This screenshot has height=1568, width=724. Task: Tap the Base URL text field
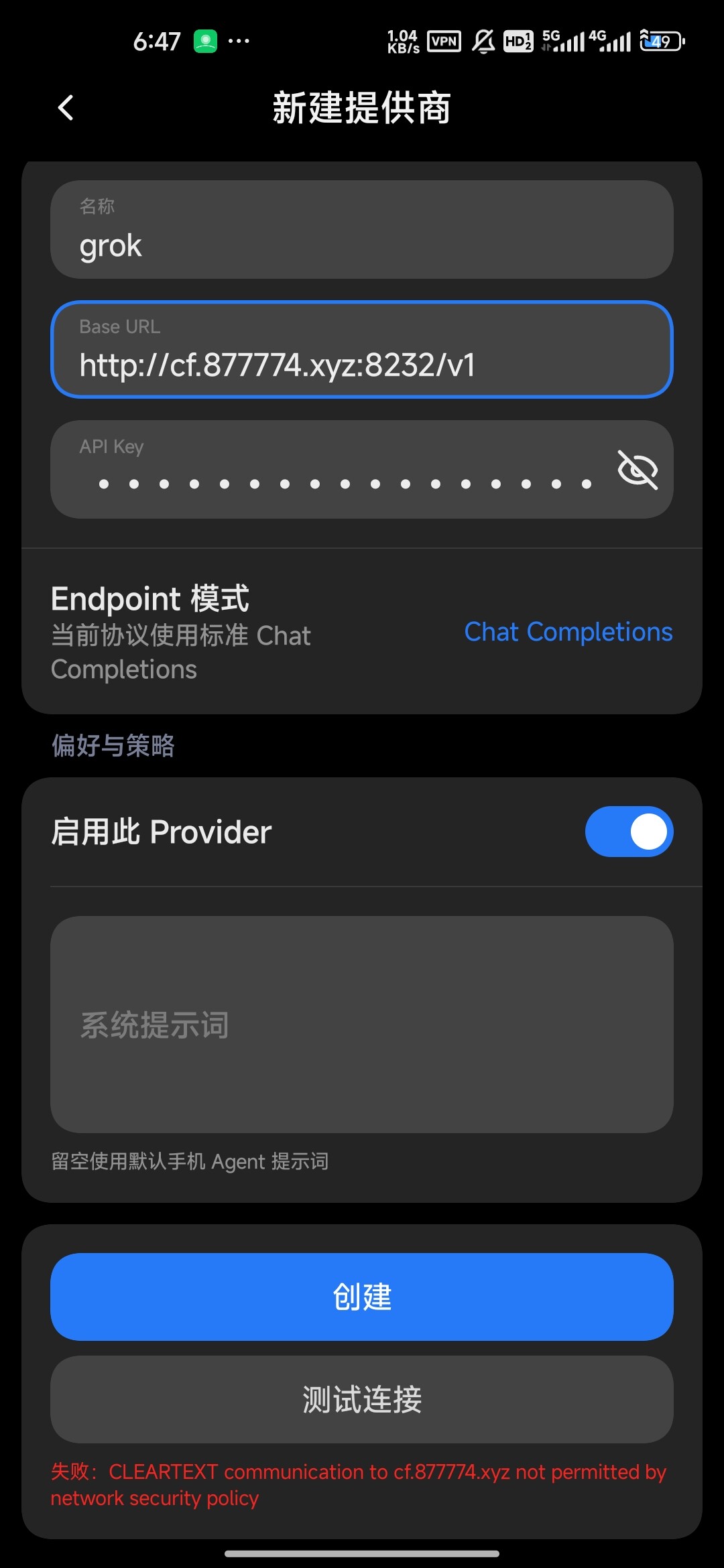click(x=362, y=349)
